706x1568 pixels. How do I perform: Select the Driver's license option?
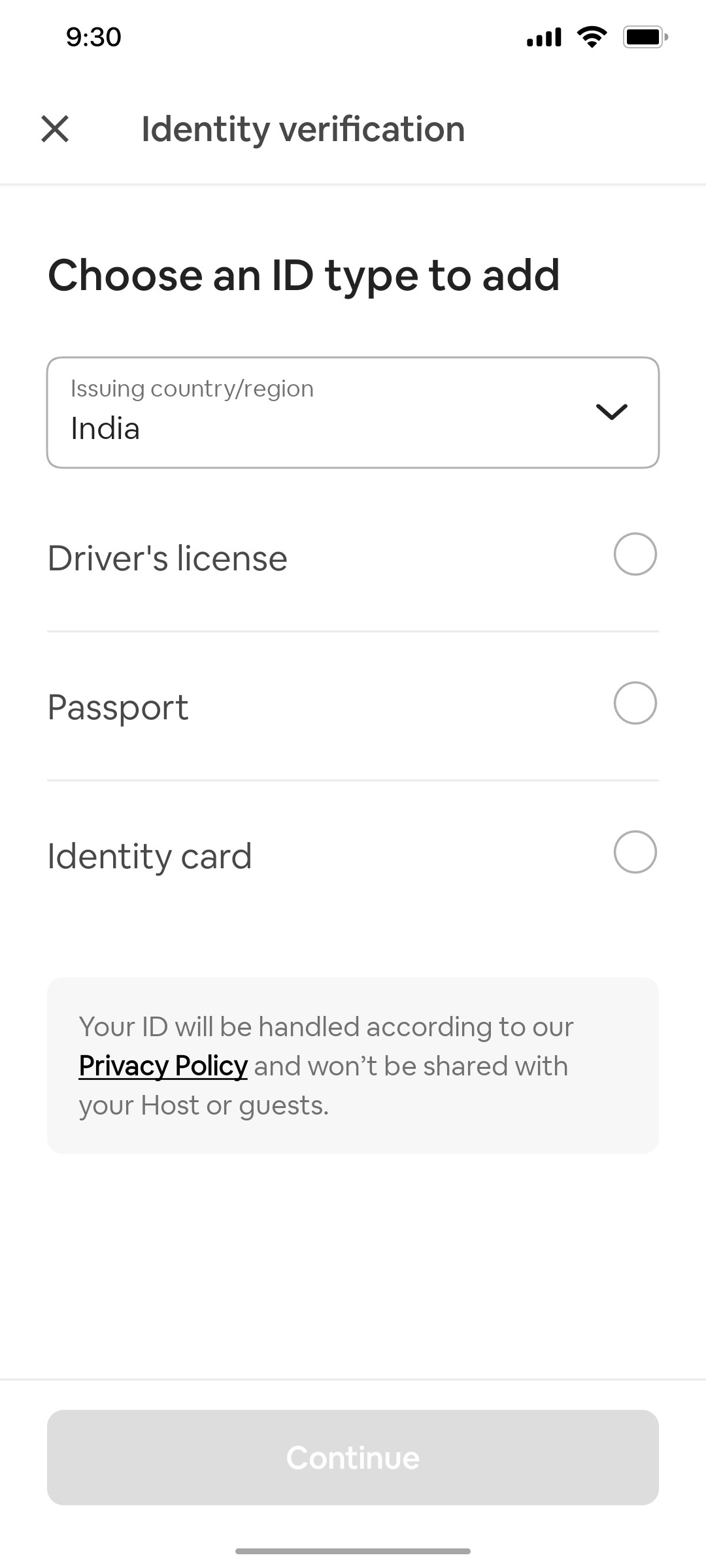tap(635, 555)
